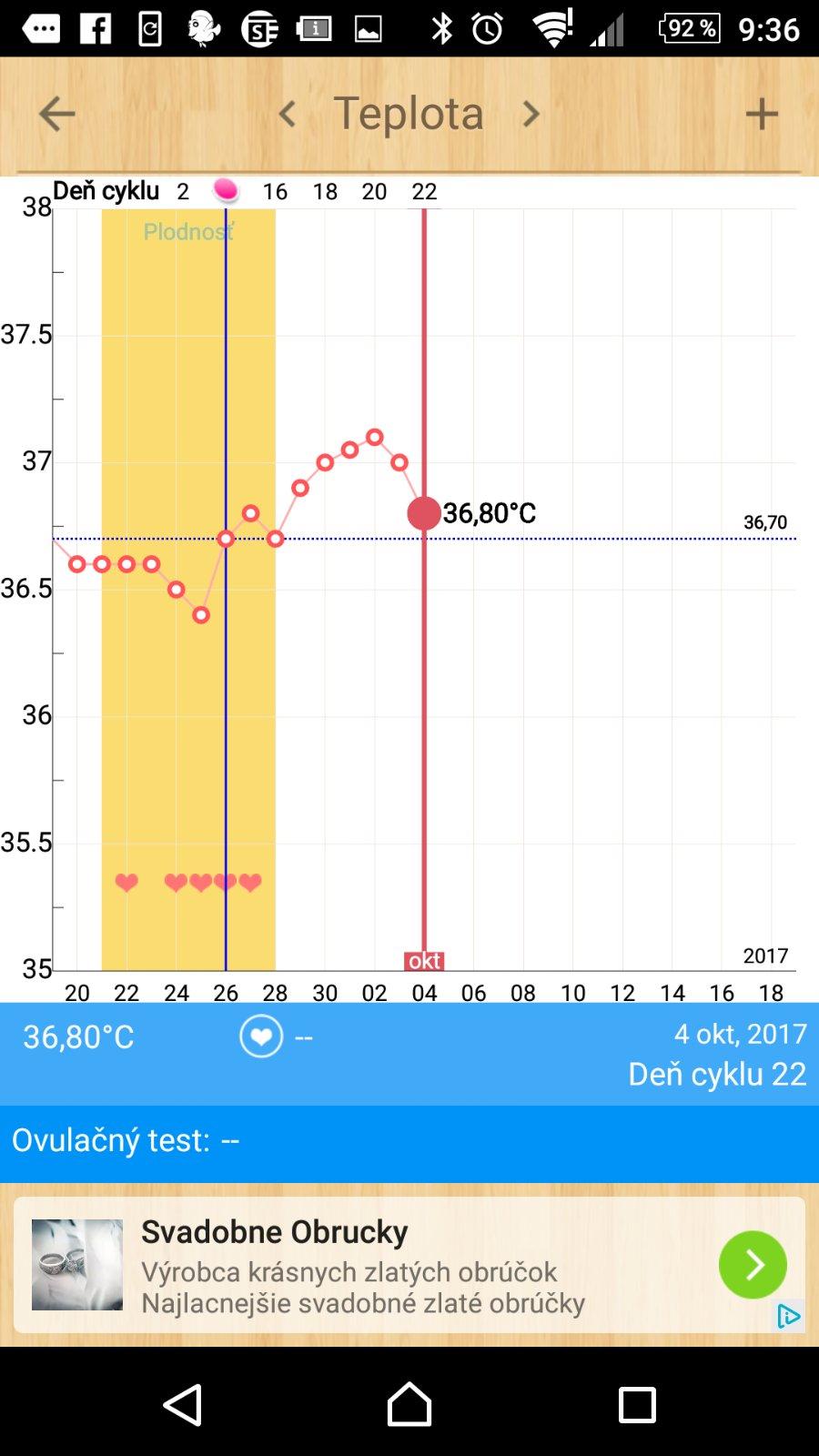The width and height of the screenshot is (819, 1456).
Task: Switch to the previous chart before Teplota
Action: (x=288, y=115)
